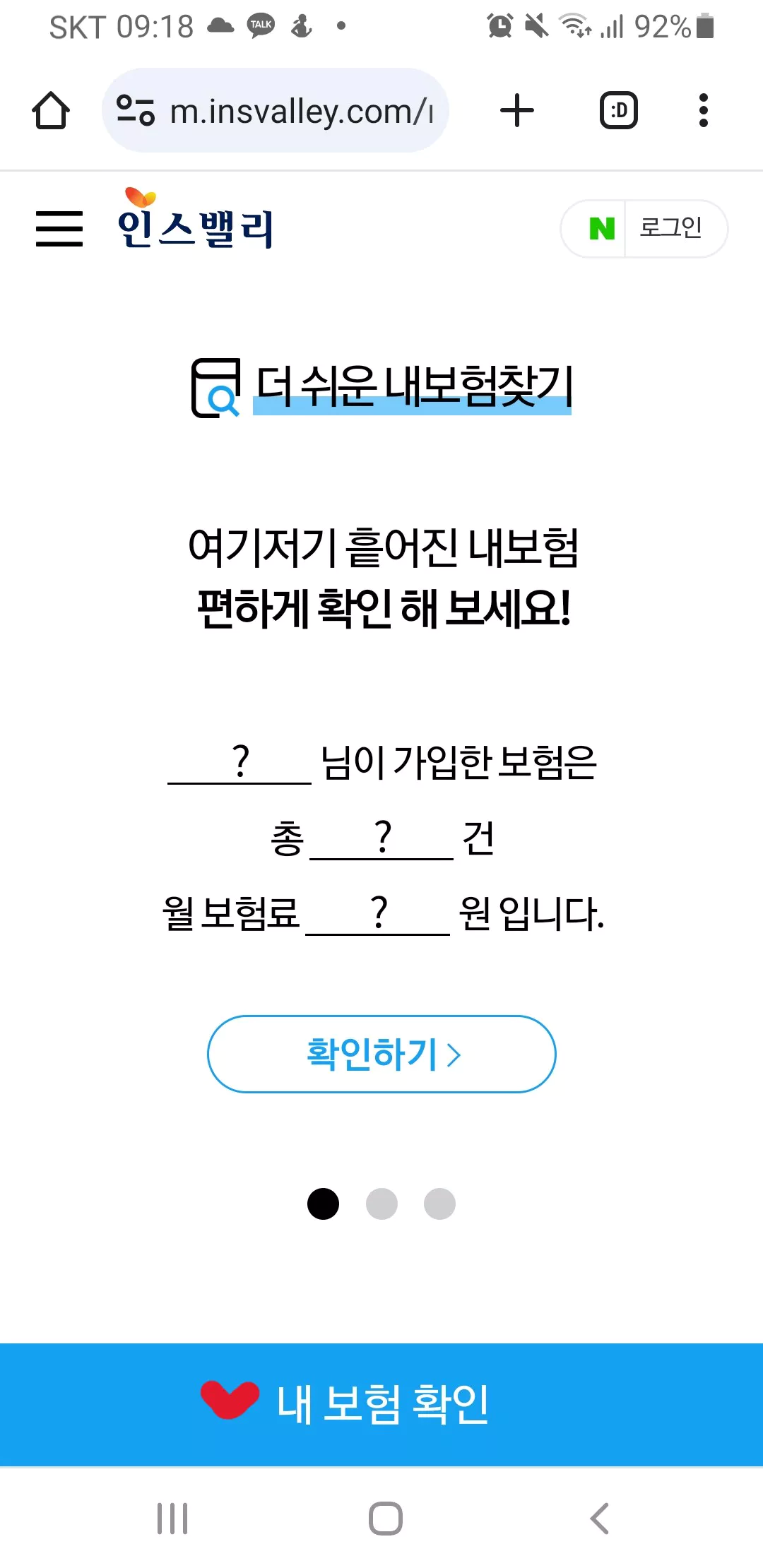The image size is (763, 1568).
Task: Select the third carousel dot
Action: coord(439,1204)
